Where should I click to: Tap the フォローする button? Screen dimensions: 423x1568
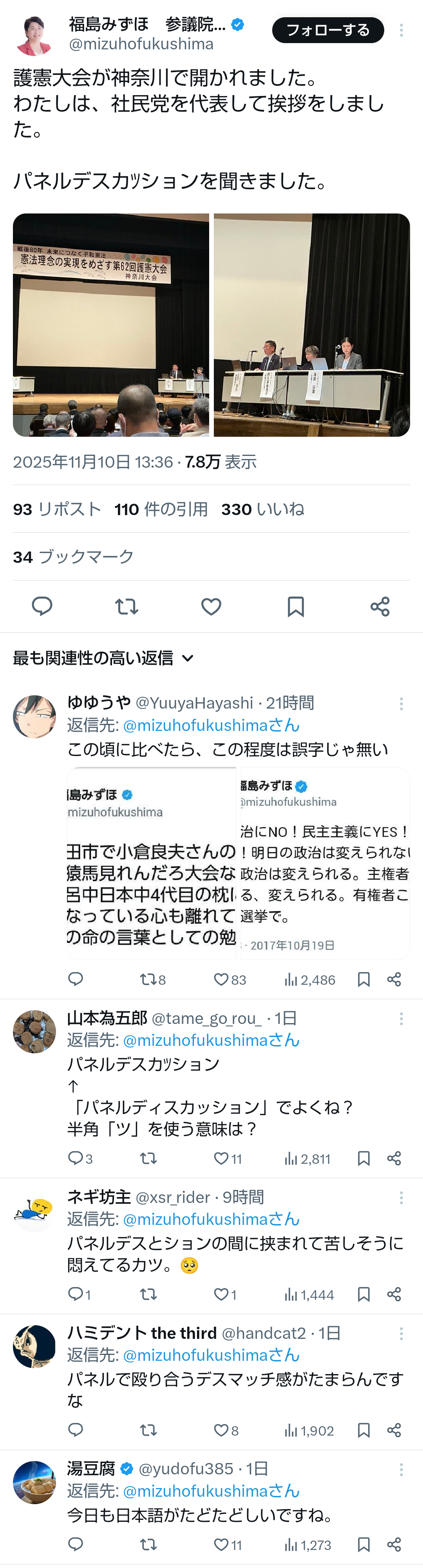327,31
